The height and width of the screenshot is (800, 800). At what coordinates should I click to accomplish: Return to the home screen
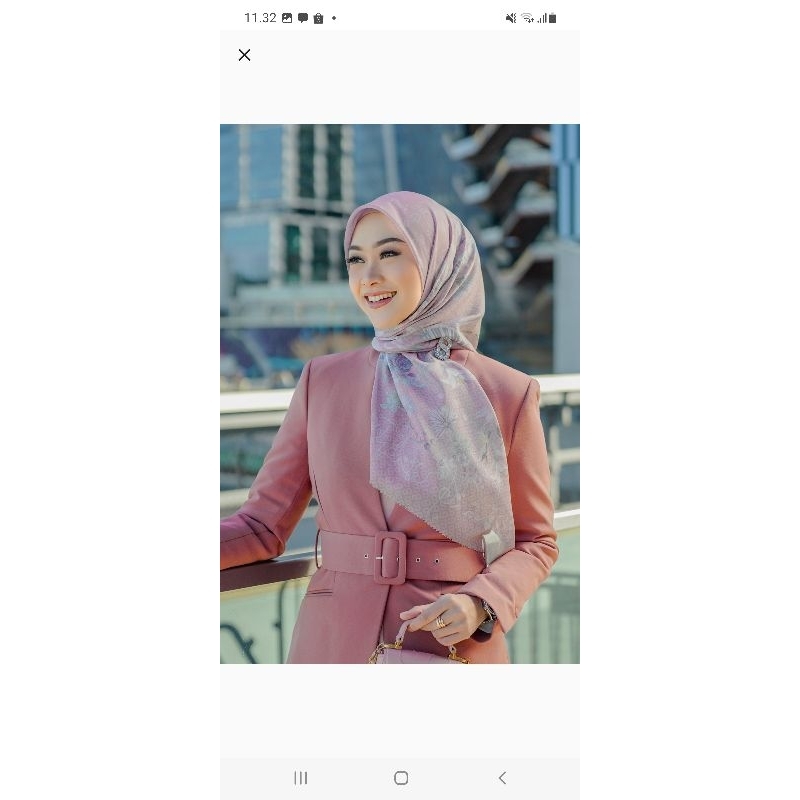(x=401, y=778)
